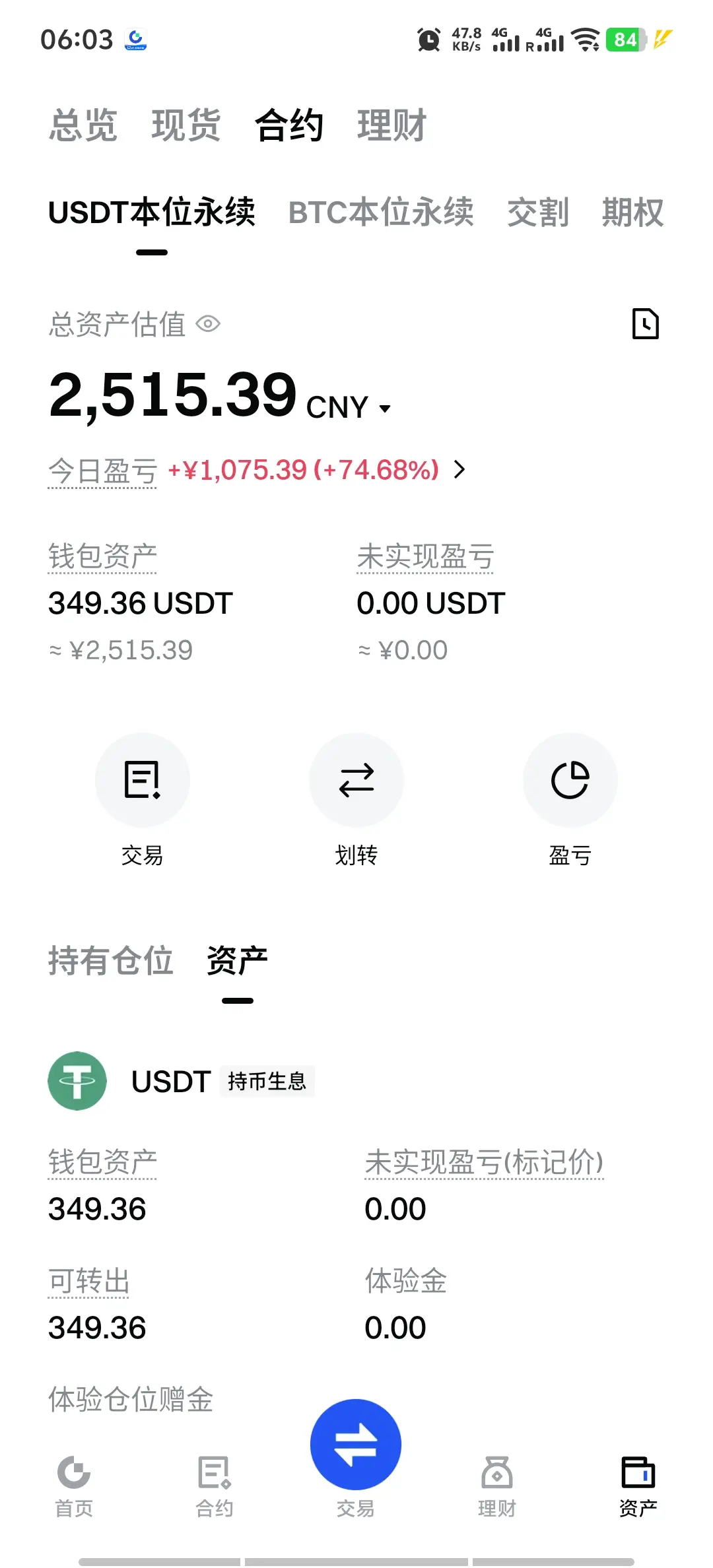Image resolution: width=713 pixels, height=1568 pixels.
Task: Hide asset value with eye icon
Action: pyautogui.click(x=208, y=324)
